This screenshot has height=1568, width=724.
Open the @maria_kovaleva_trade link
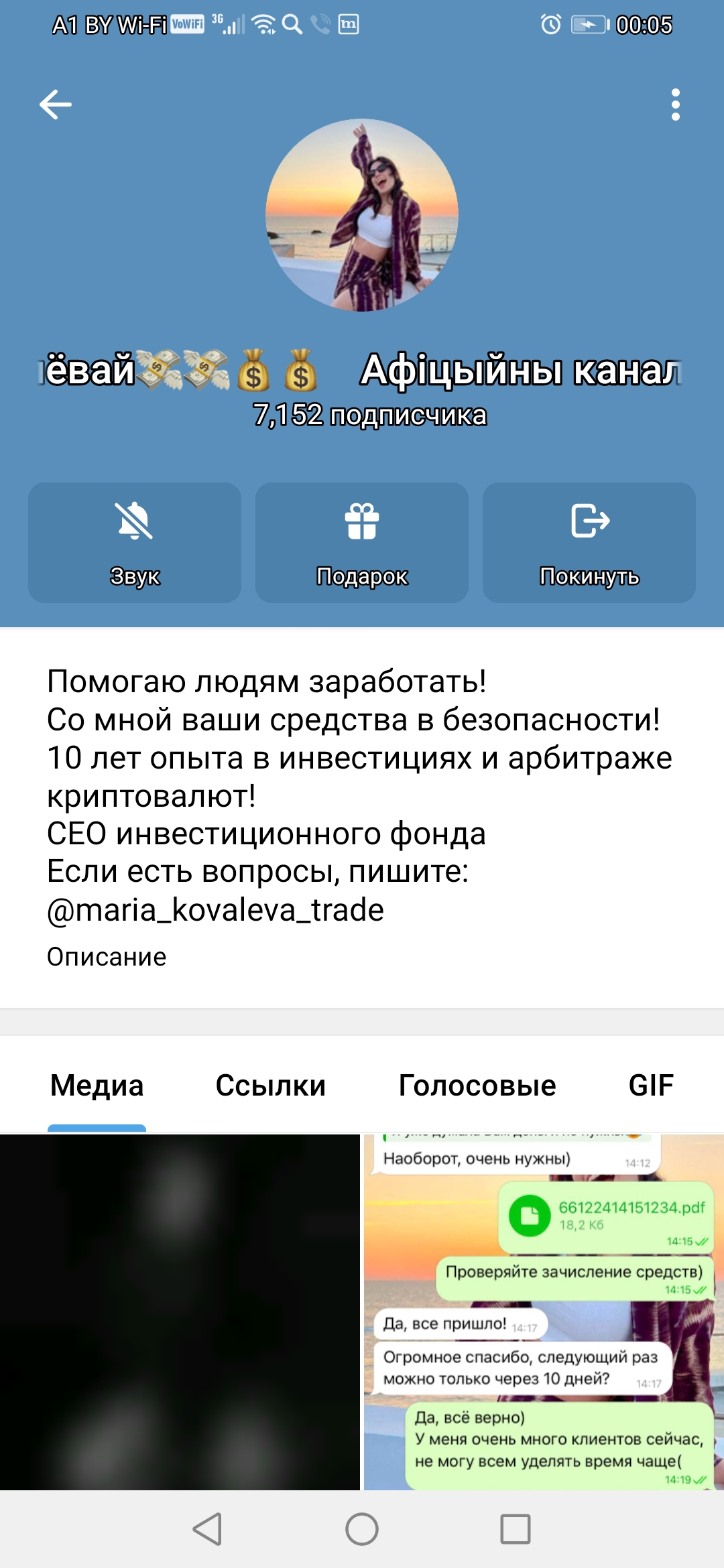point(216,910)
